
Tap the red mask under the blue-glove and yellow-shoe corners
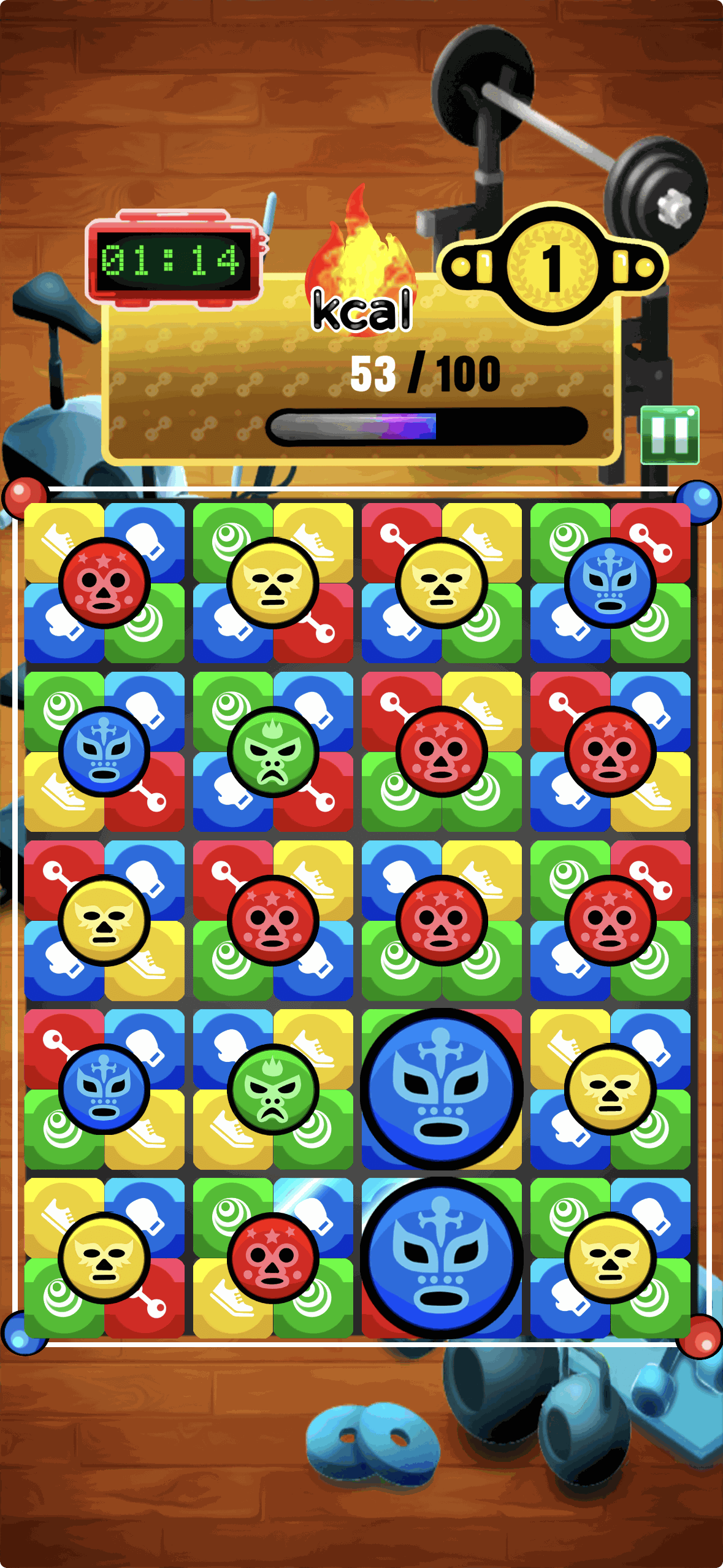pos(442,920)
